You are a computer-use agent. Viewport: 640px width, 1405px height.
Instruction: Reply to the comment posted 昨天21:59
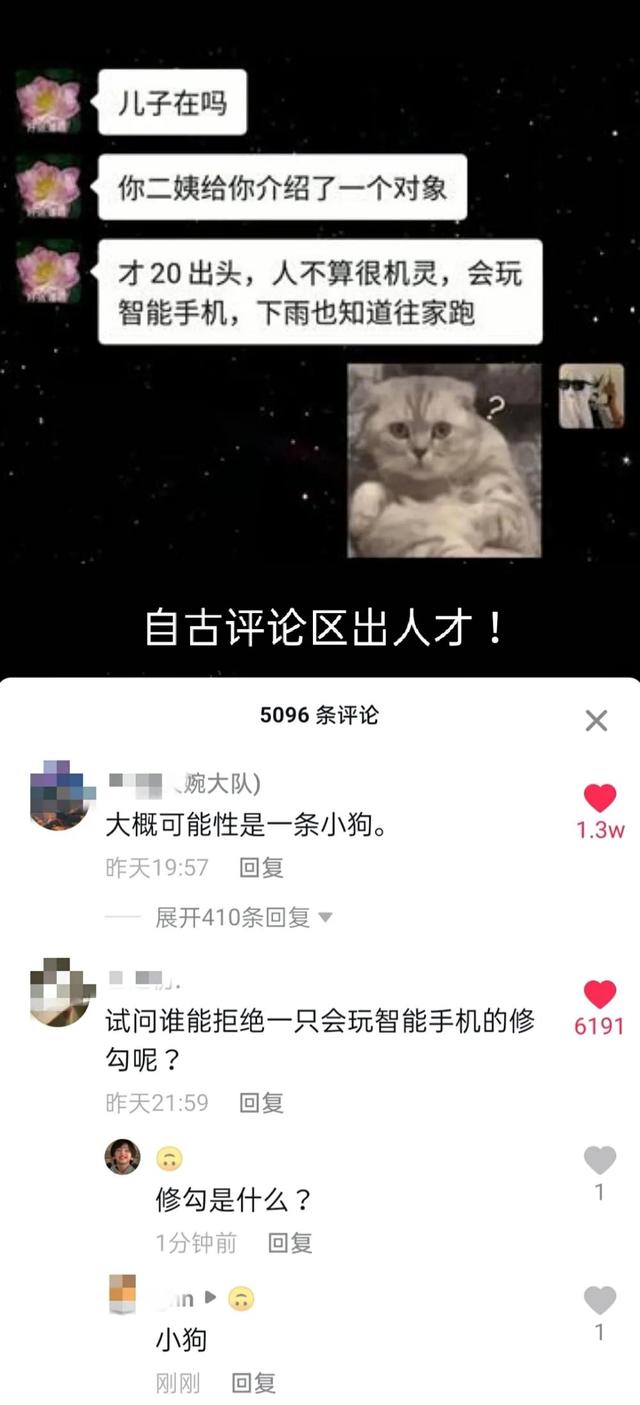261,1103
